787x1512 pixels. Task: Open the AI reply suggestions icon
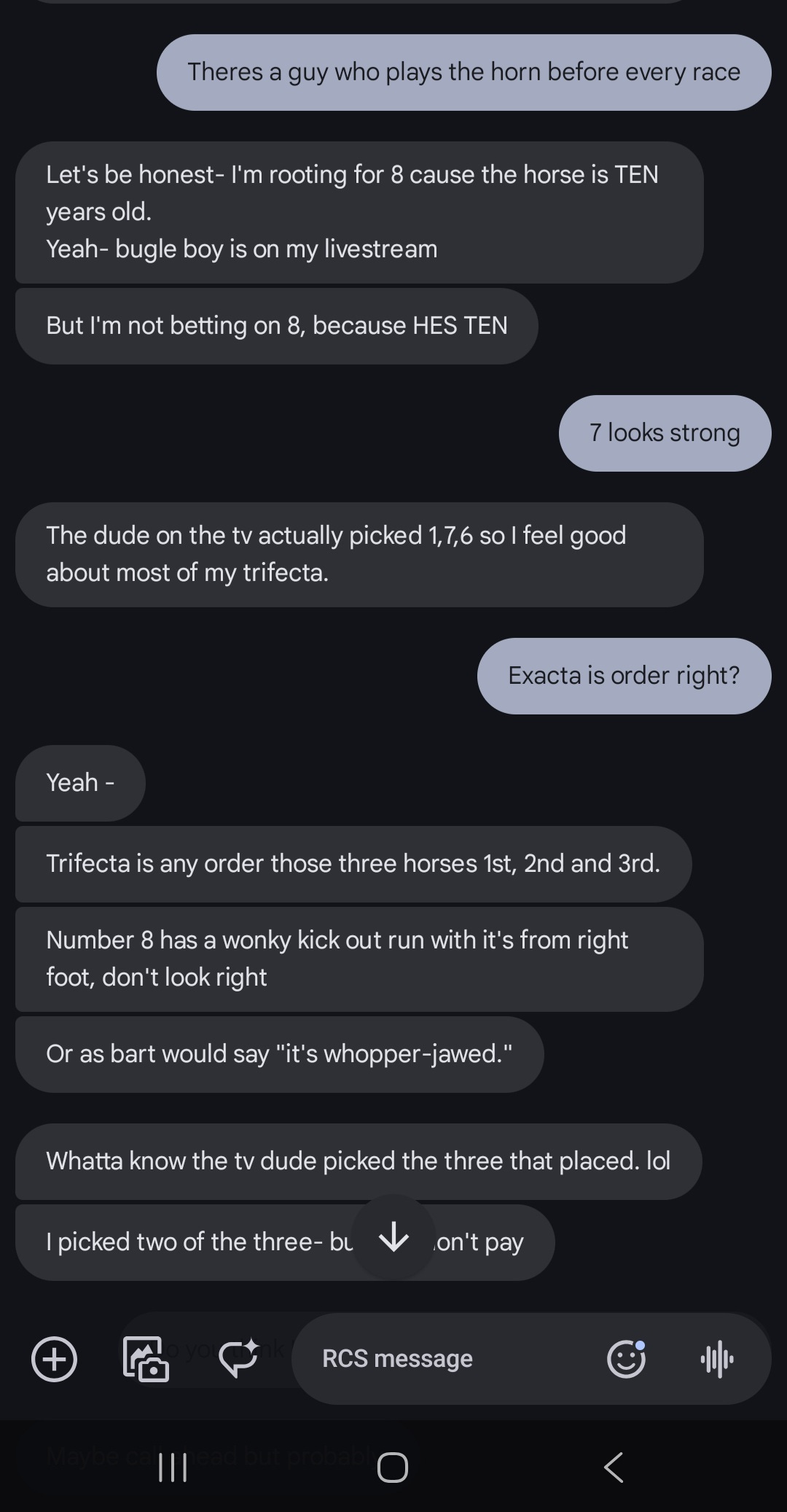pos(238,1359)
